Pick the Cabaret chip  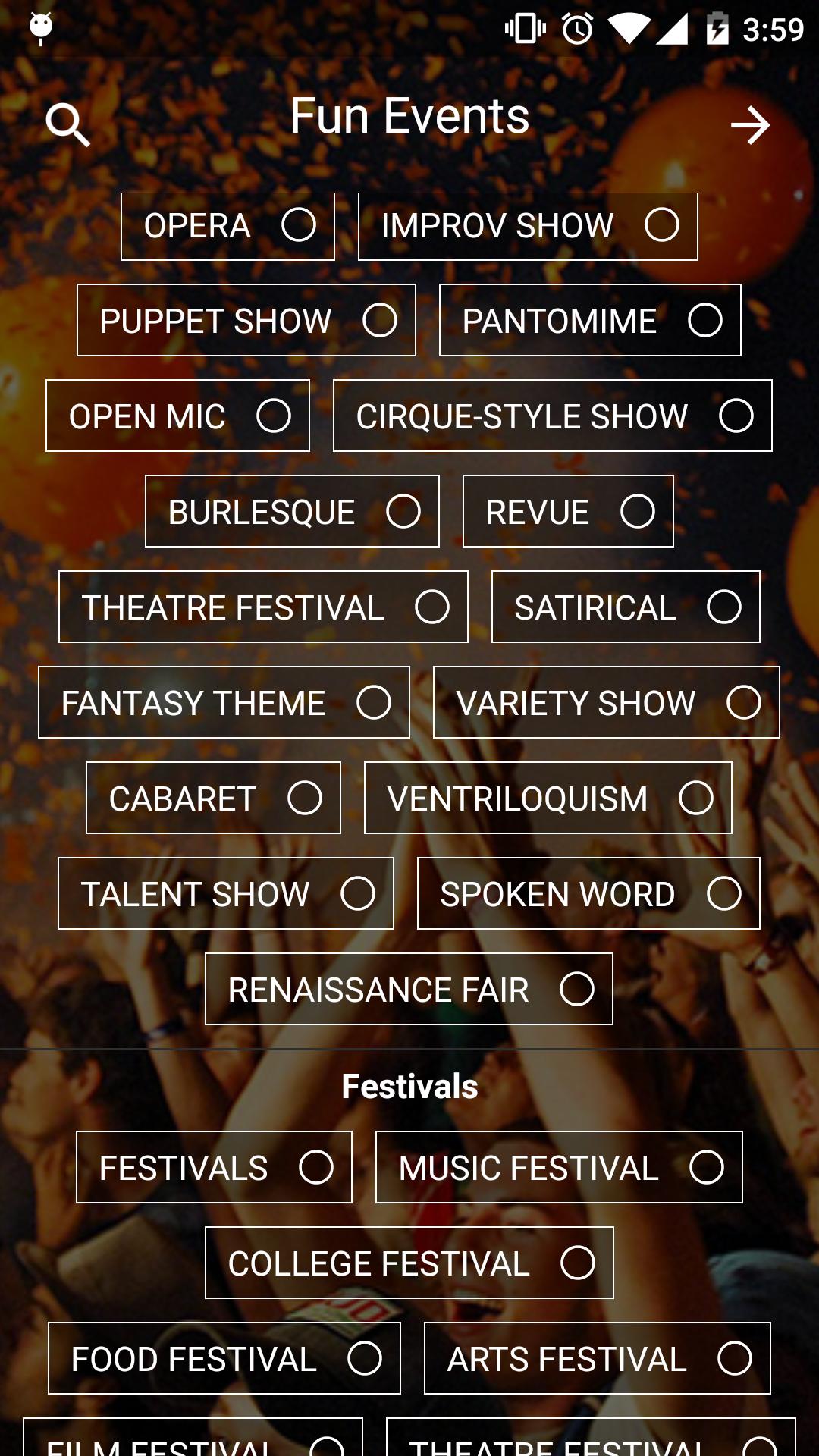coord(213,799)
